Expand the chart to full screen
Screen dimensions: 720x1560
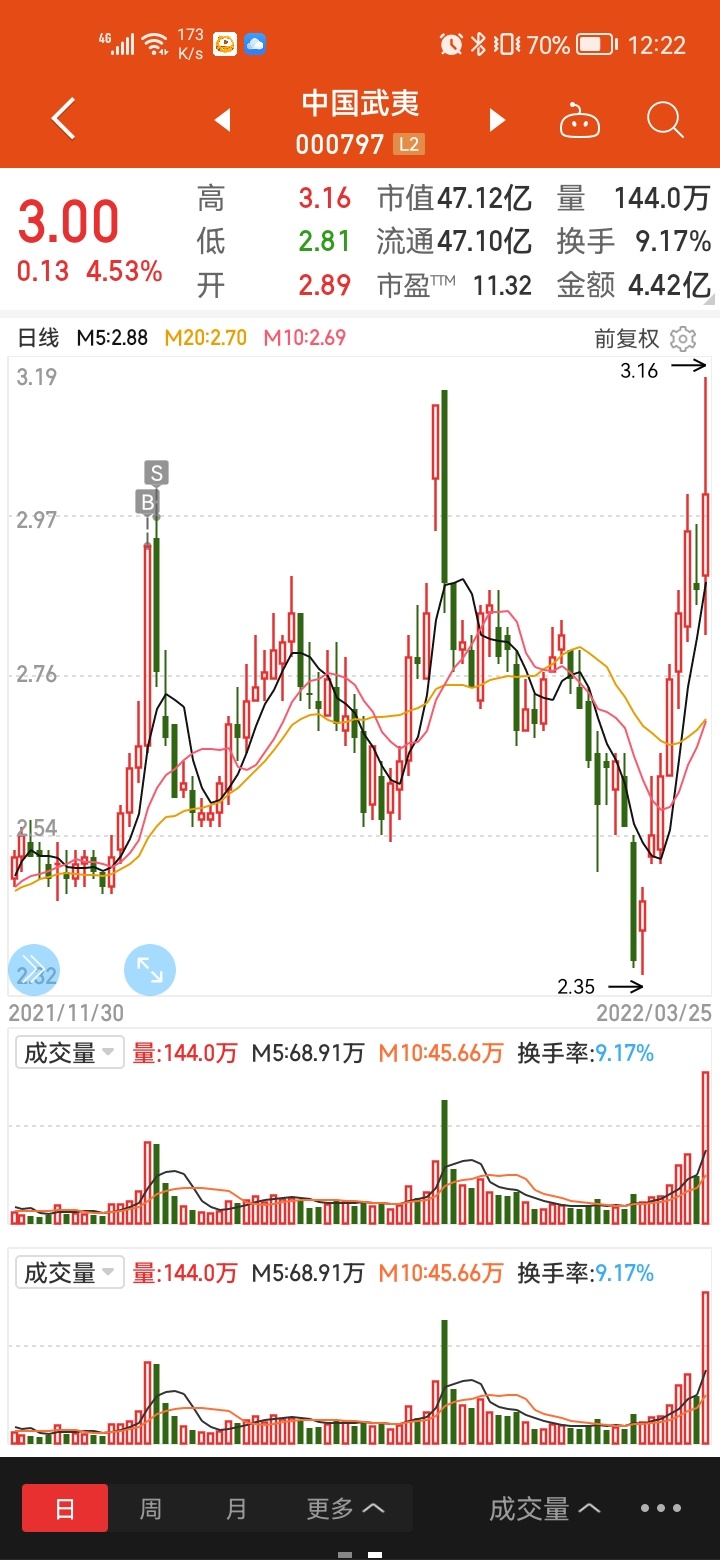click(x=150, y=969)
